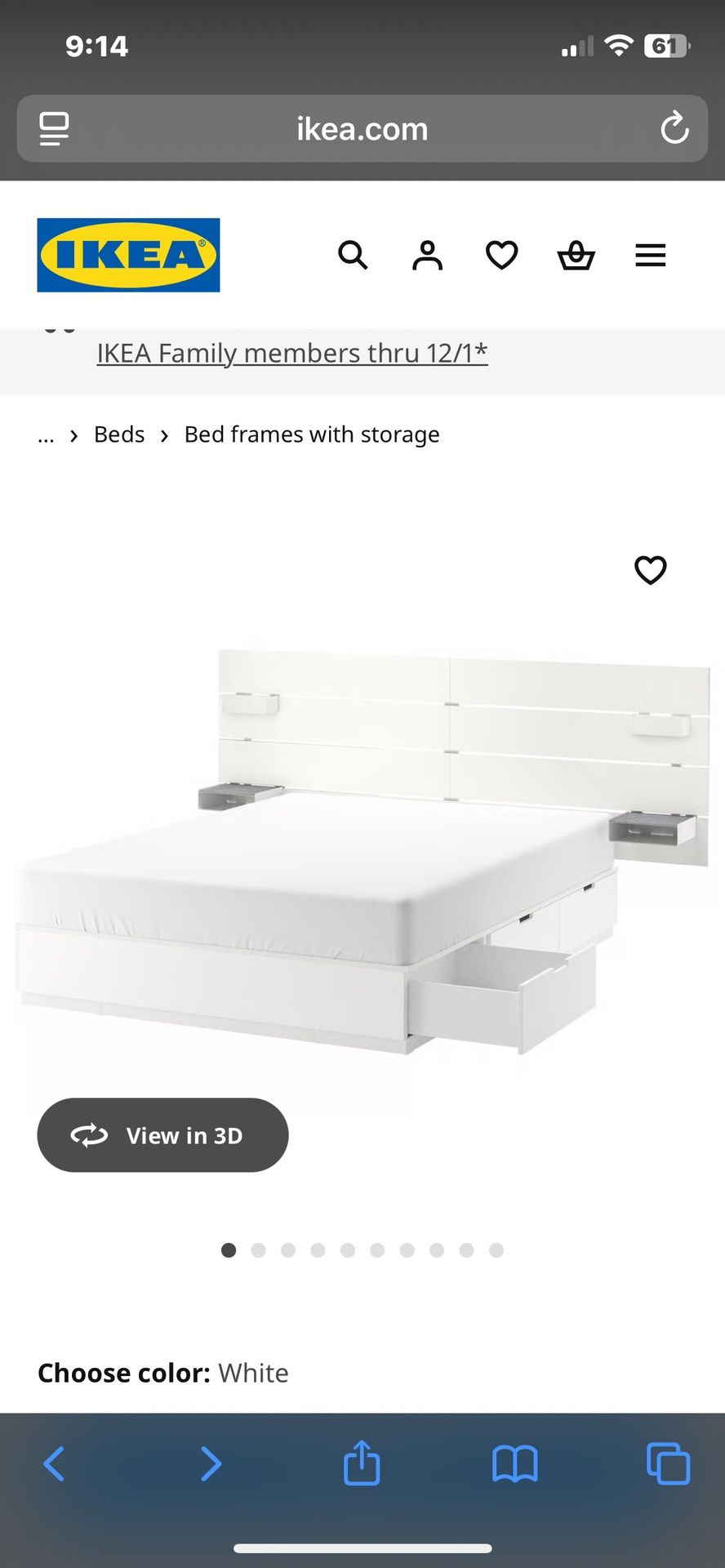Select the second carousel dot

259,1249
